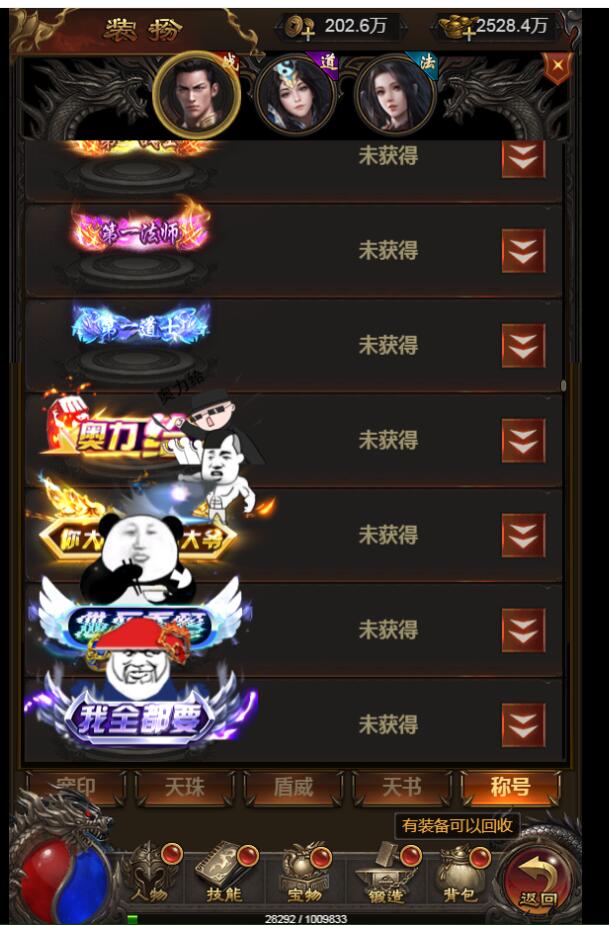Select the warrior (战) character portrait

(x=196, y=94)
